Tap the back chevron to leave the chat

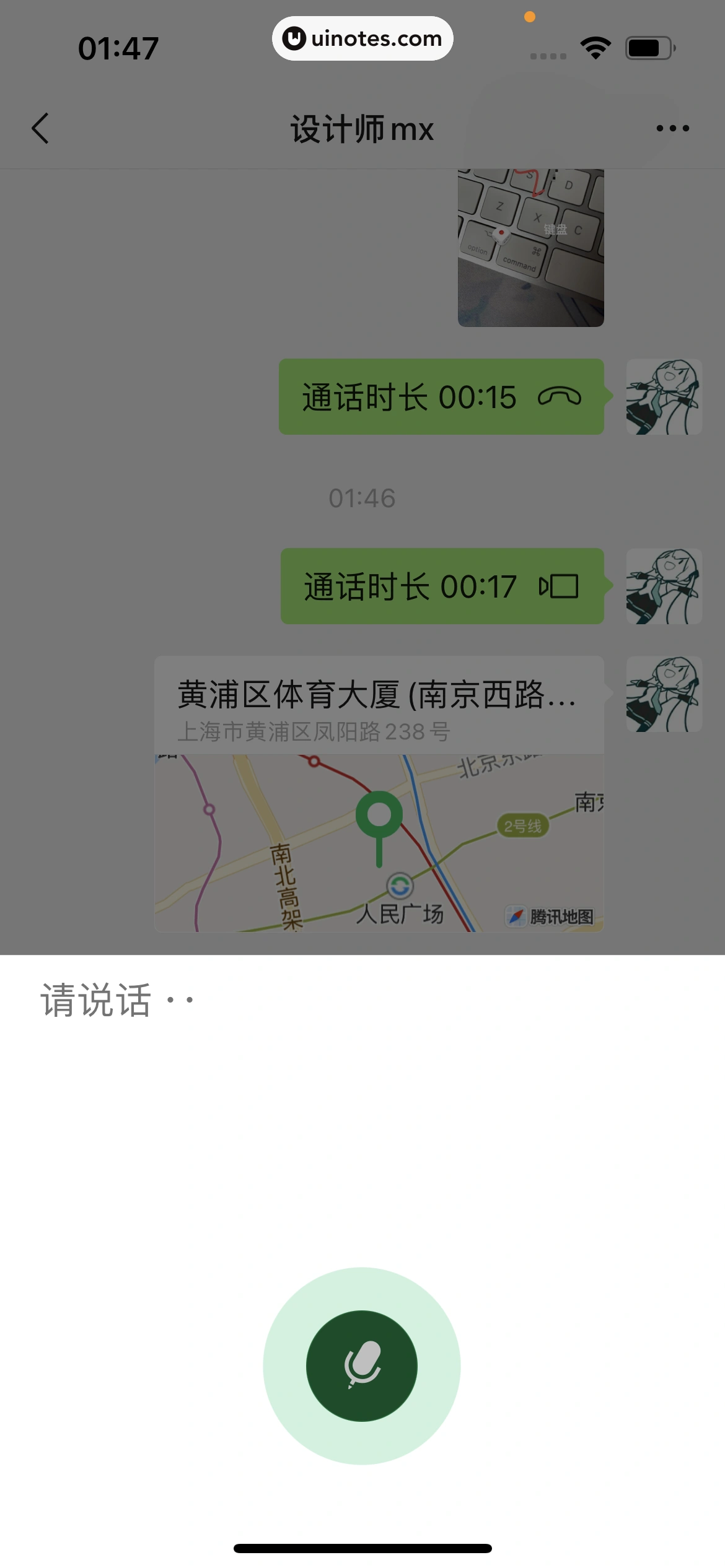tap(40, 128)
